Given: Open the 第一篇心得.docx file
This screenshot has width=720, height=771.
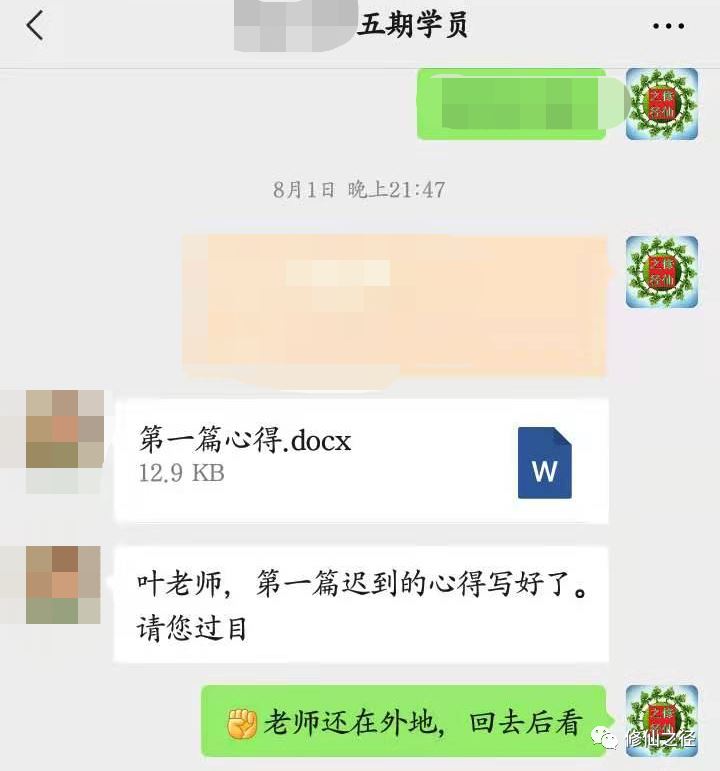Looking at the screenshot, I should coord(361,461).
